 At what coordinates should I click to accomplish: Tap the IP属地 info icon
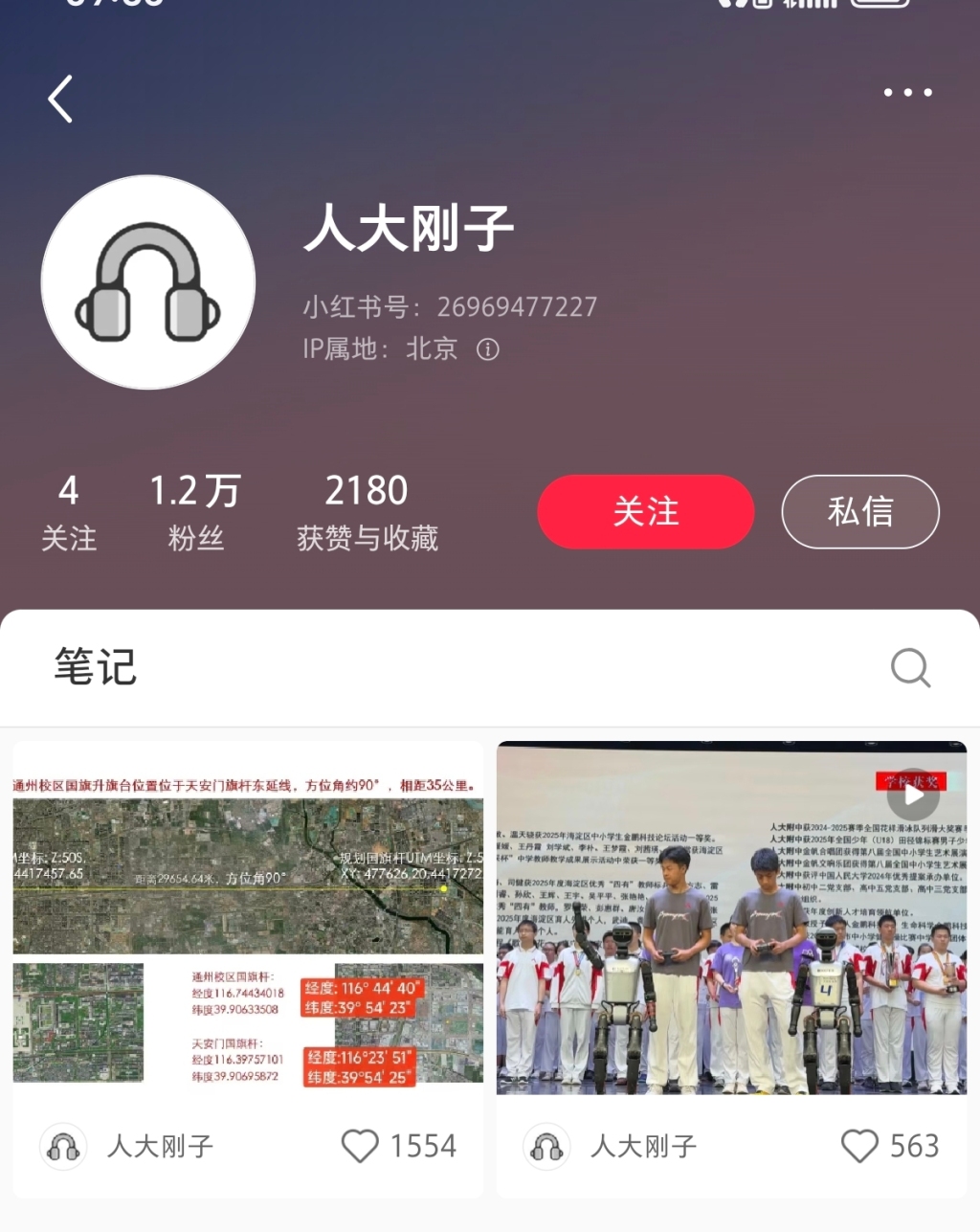pyautogui.click(x=488, y=349)
